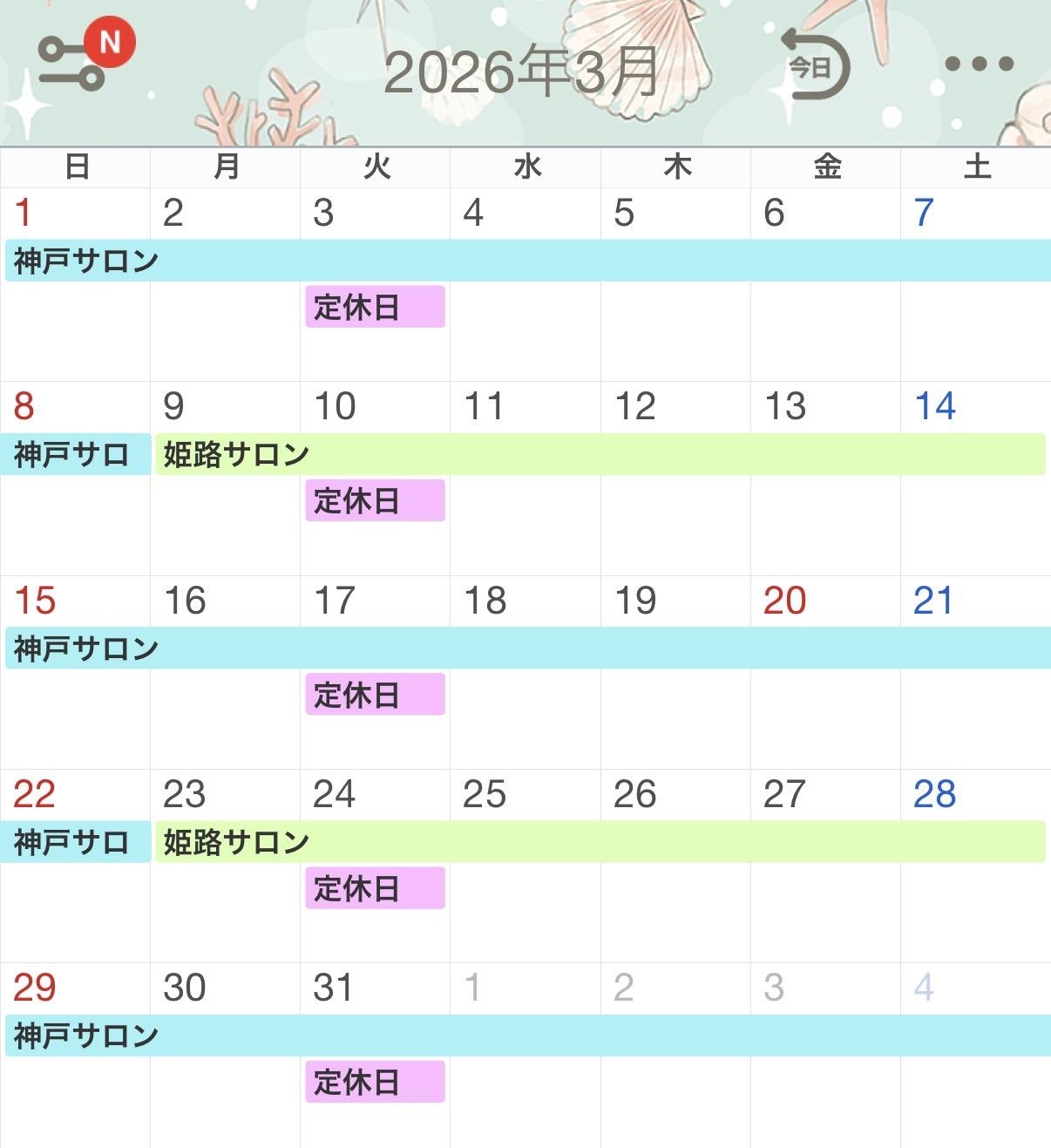Open the 定休日 event on March 31
The height and width of the screenshot is (1148, 1051).
[376, 1082]
